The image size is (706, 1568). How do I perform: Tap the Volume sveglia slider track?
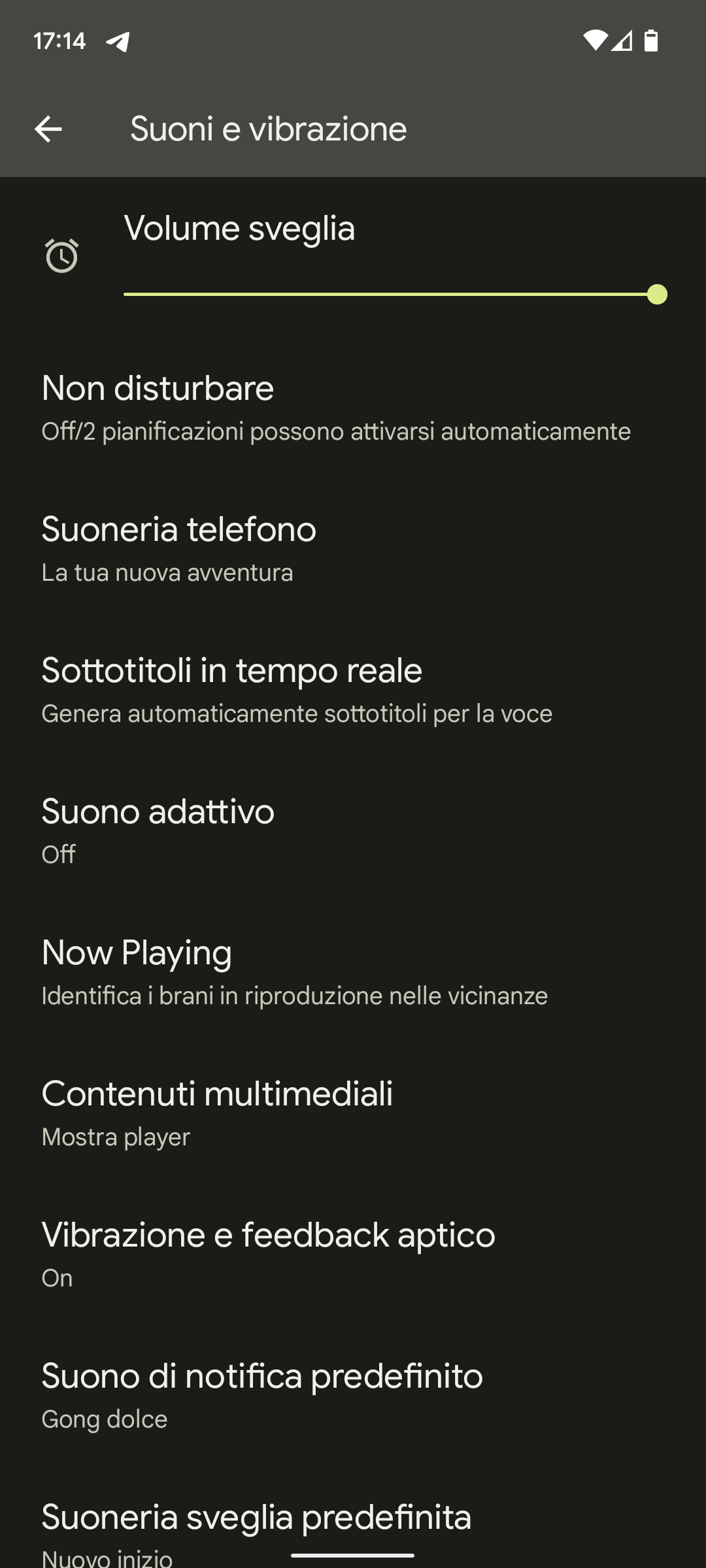(x=395, y=295)
